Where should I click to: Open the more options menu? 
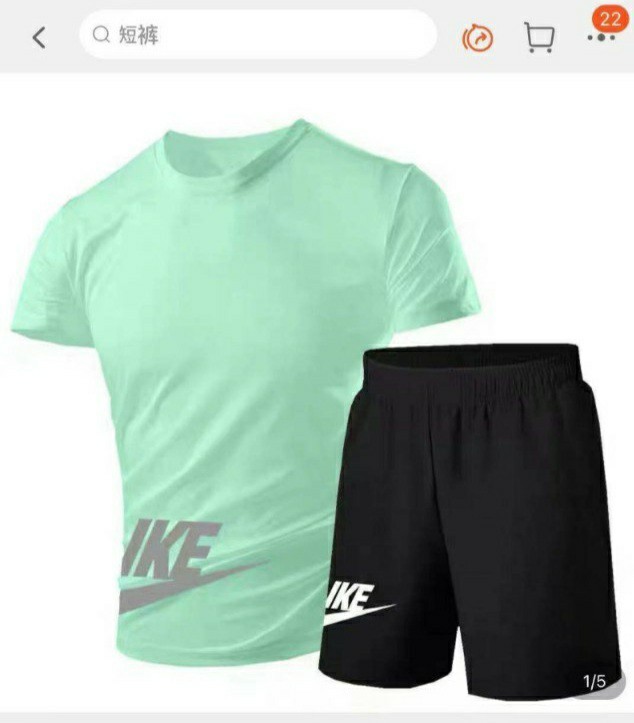[x=602, y=38]
